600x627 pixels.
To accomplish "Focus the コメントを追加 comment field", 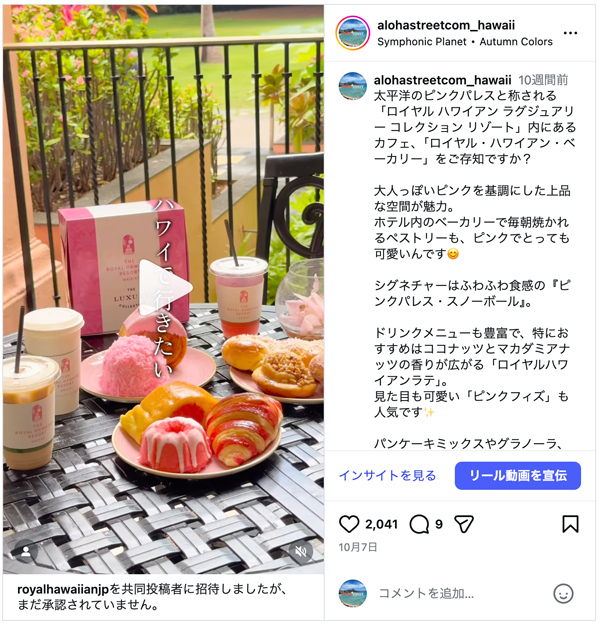I will click(455, 593).
